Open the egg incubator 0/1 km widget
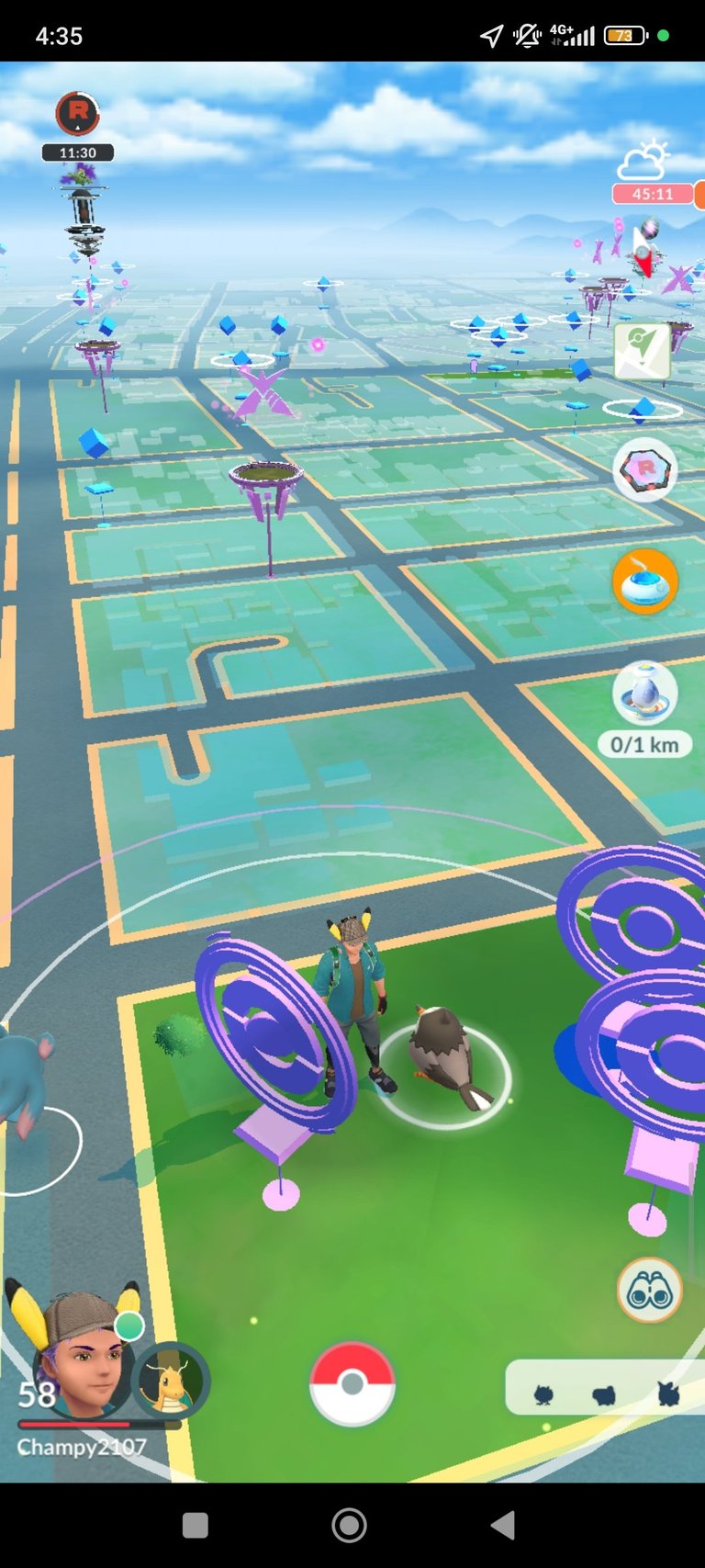 (x=645, y=694)
